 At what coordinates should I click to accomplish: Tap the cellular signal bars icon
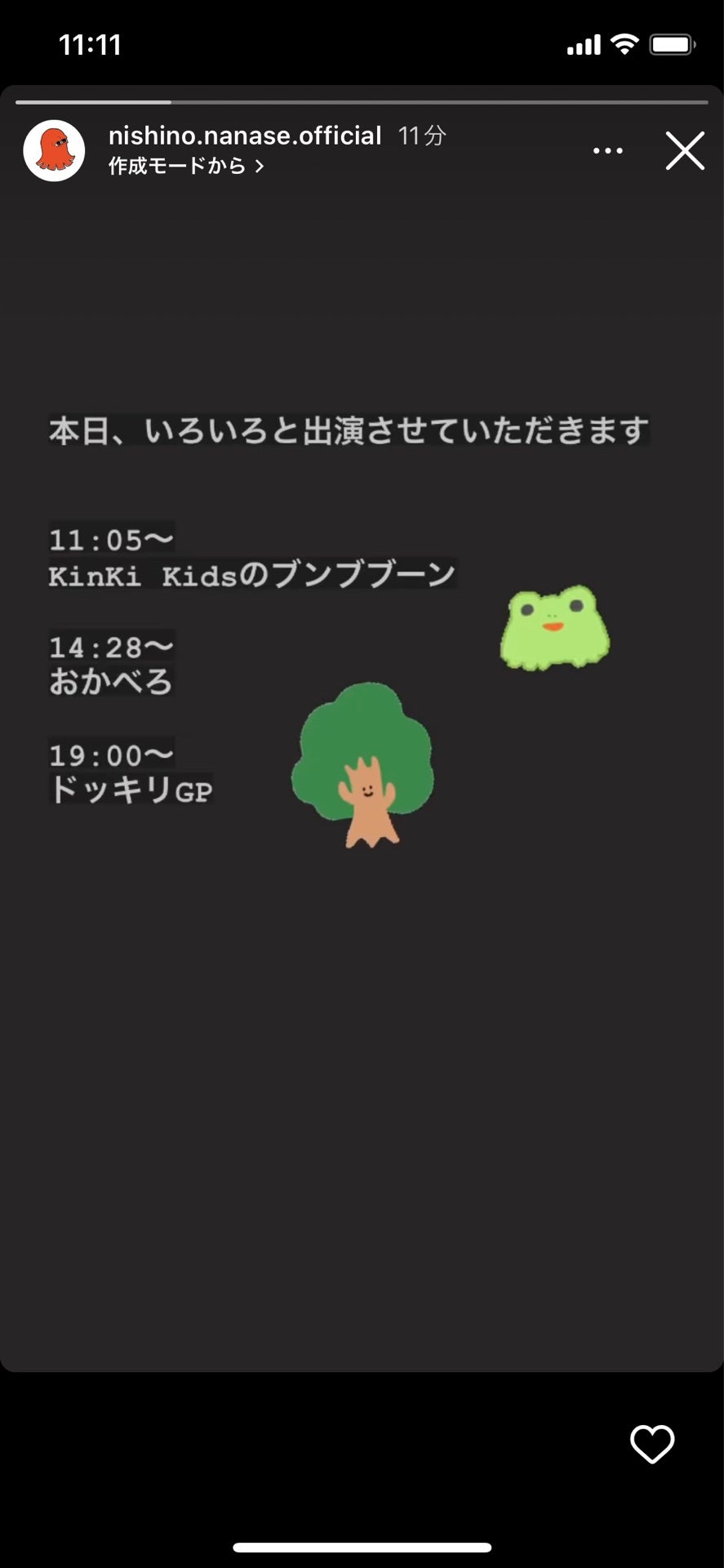click(x=583, y=44)
